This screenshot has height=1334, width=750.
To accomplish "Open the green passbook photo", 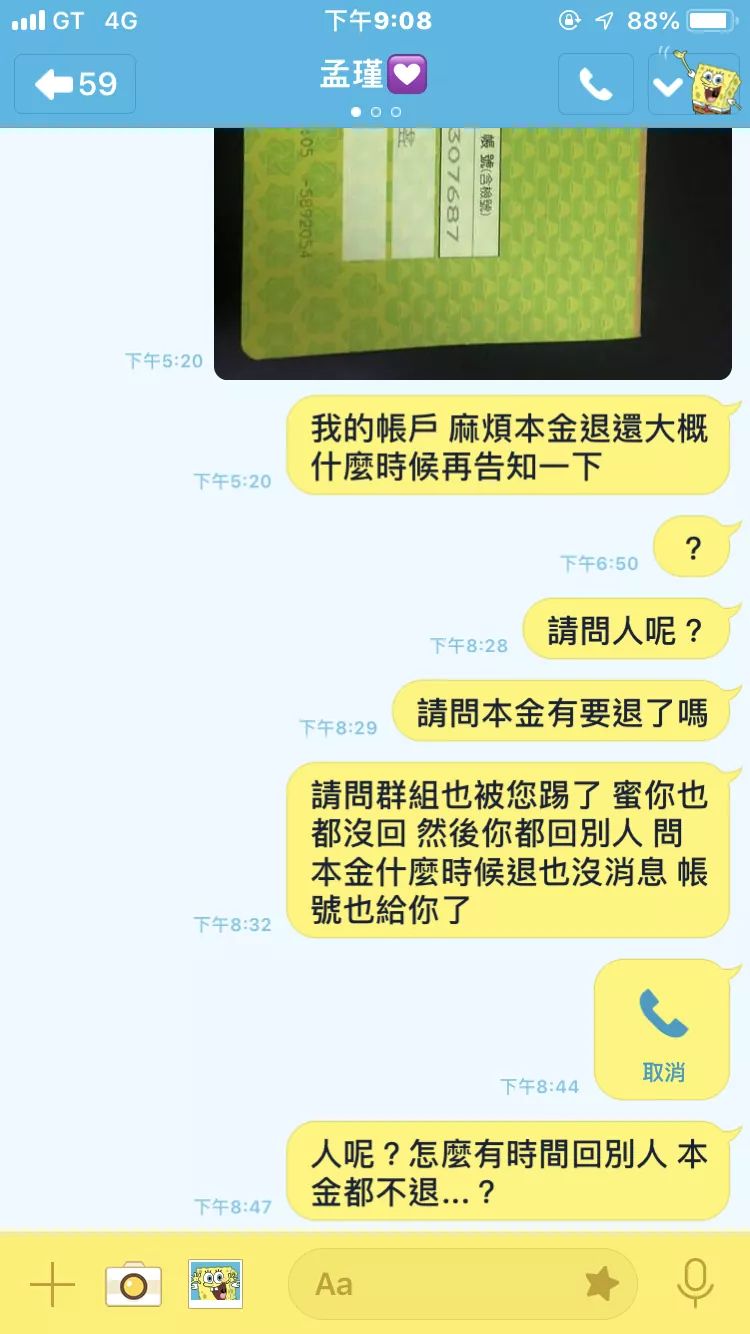I will [x=472, y=253].
